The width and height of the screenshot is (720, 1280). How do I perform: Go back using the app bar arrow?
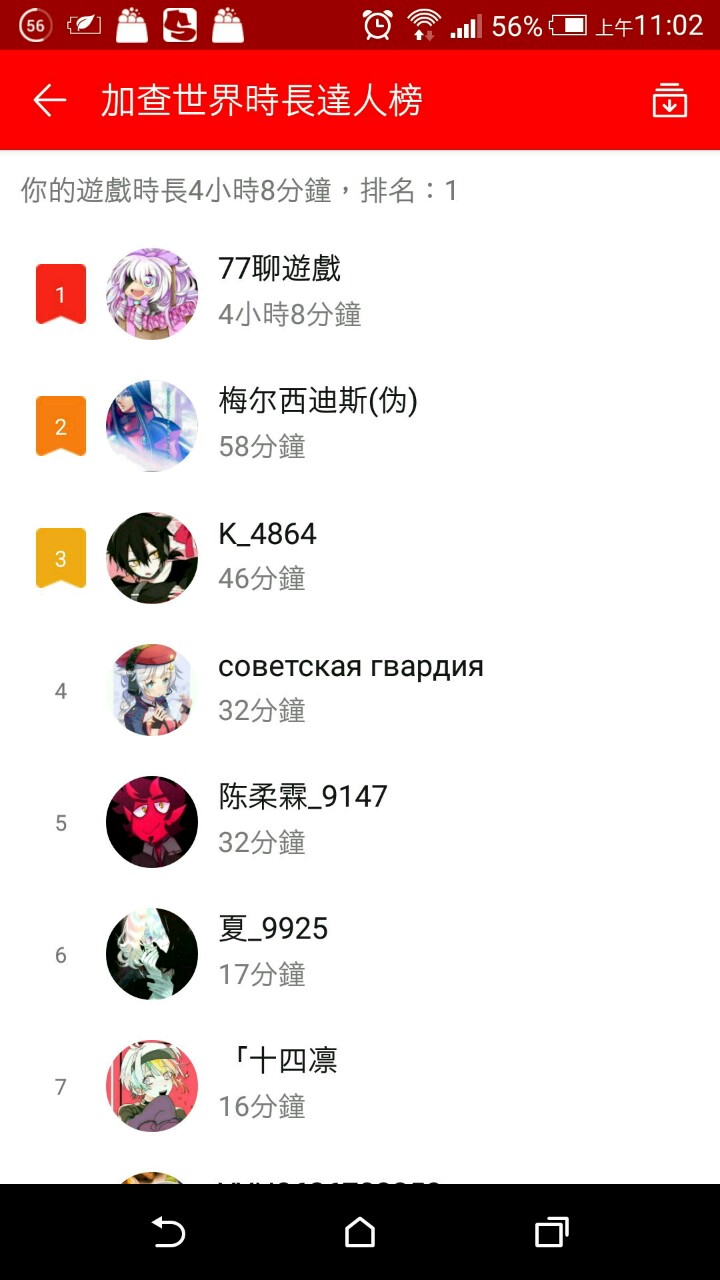click(49, 101)
